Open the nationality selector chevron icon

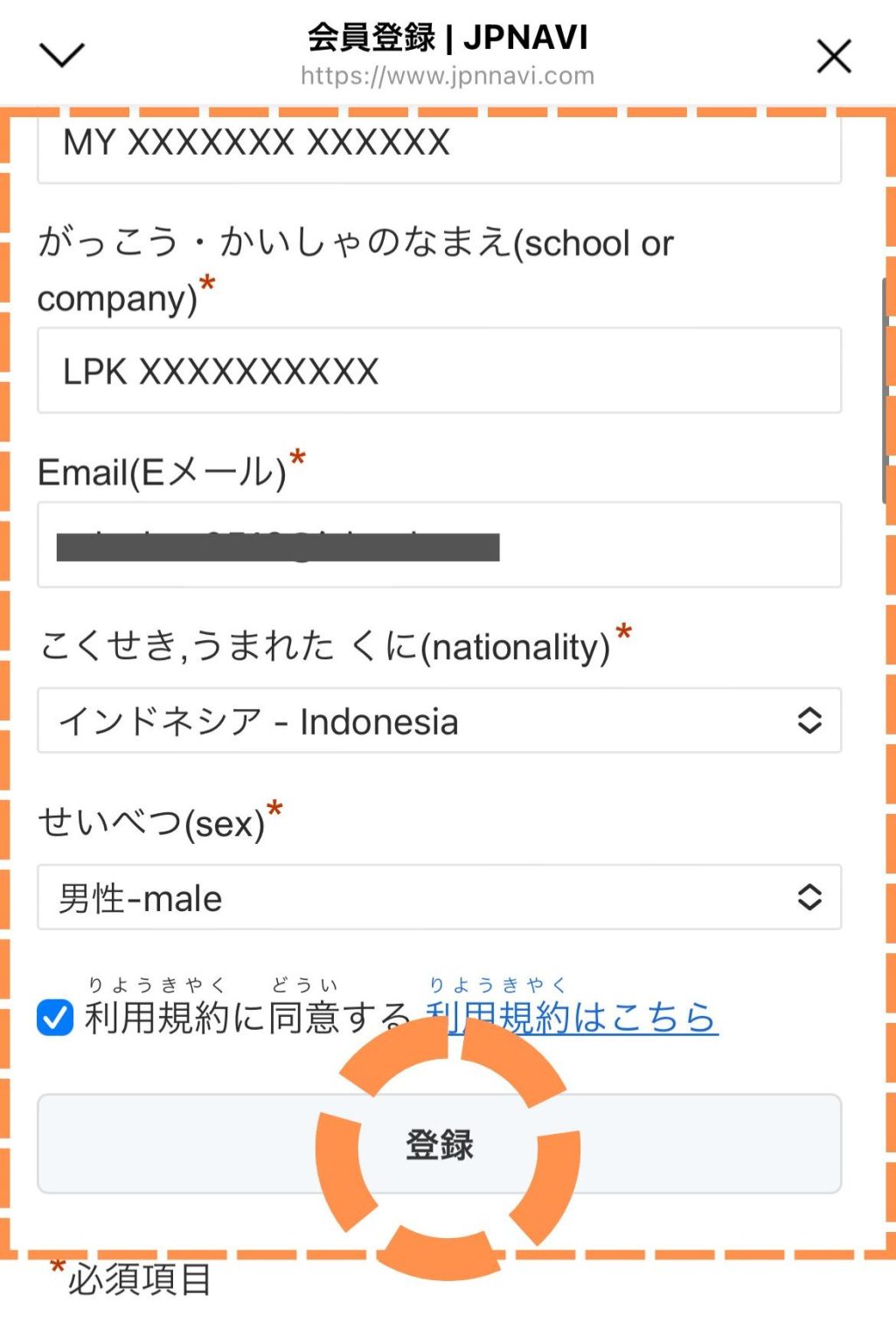pyautogui.click(x=811, y=721)
